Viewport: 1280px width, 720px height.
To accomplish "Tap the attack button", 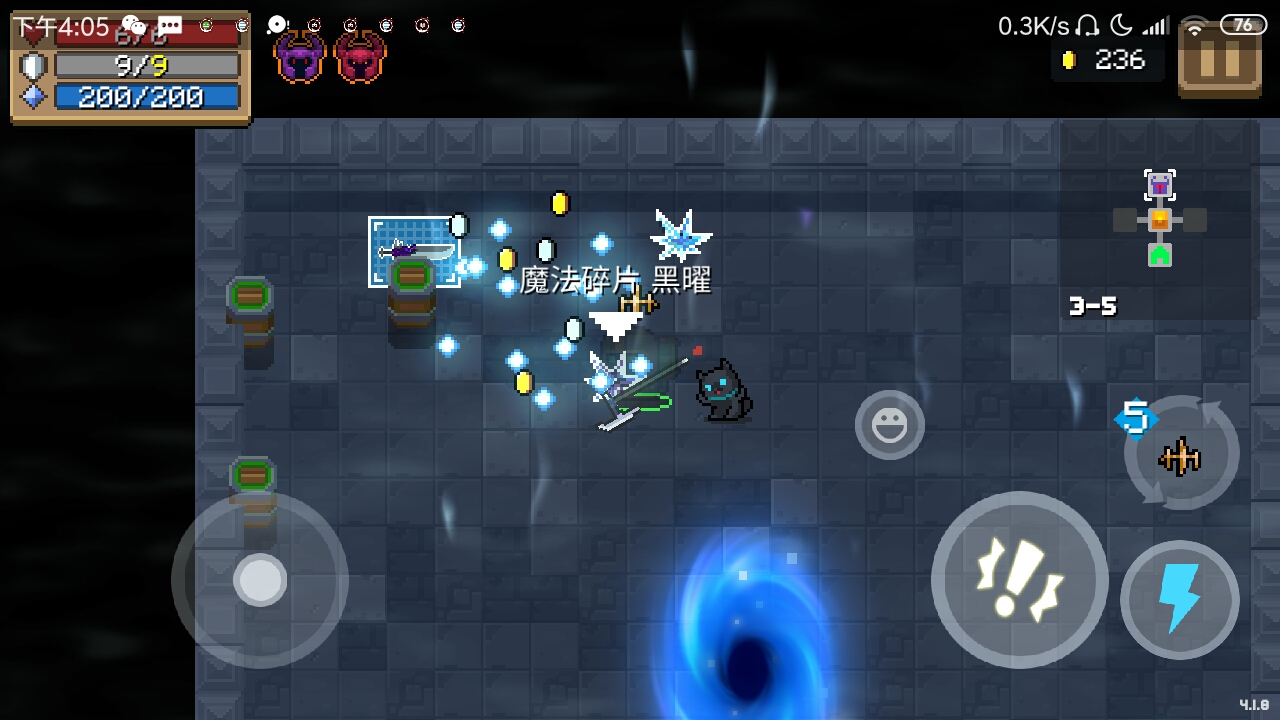I will [x=1019, y=579].
